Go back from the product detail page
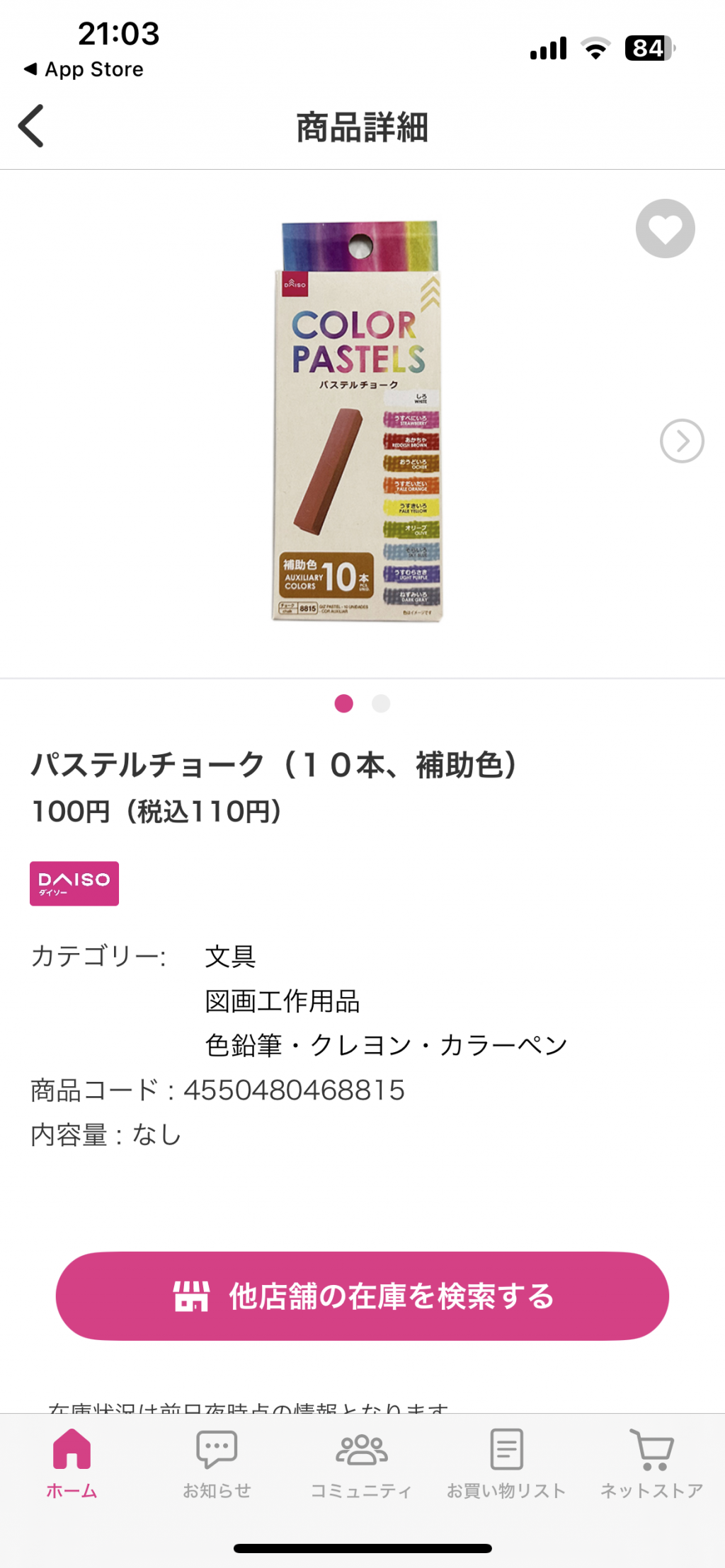The height and width of the screenshot is (1568, 725). 30,126
